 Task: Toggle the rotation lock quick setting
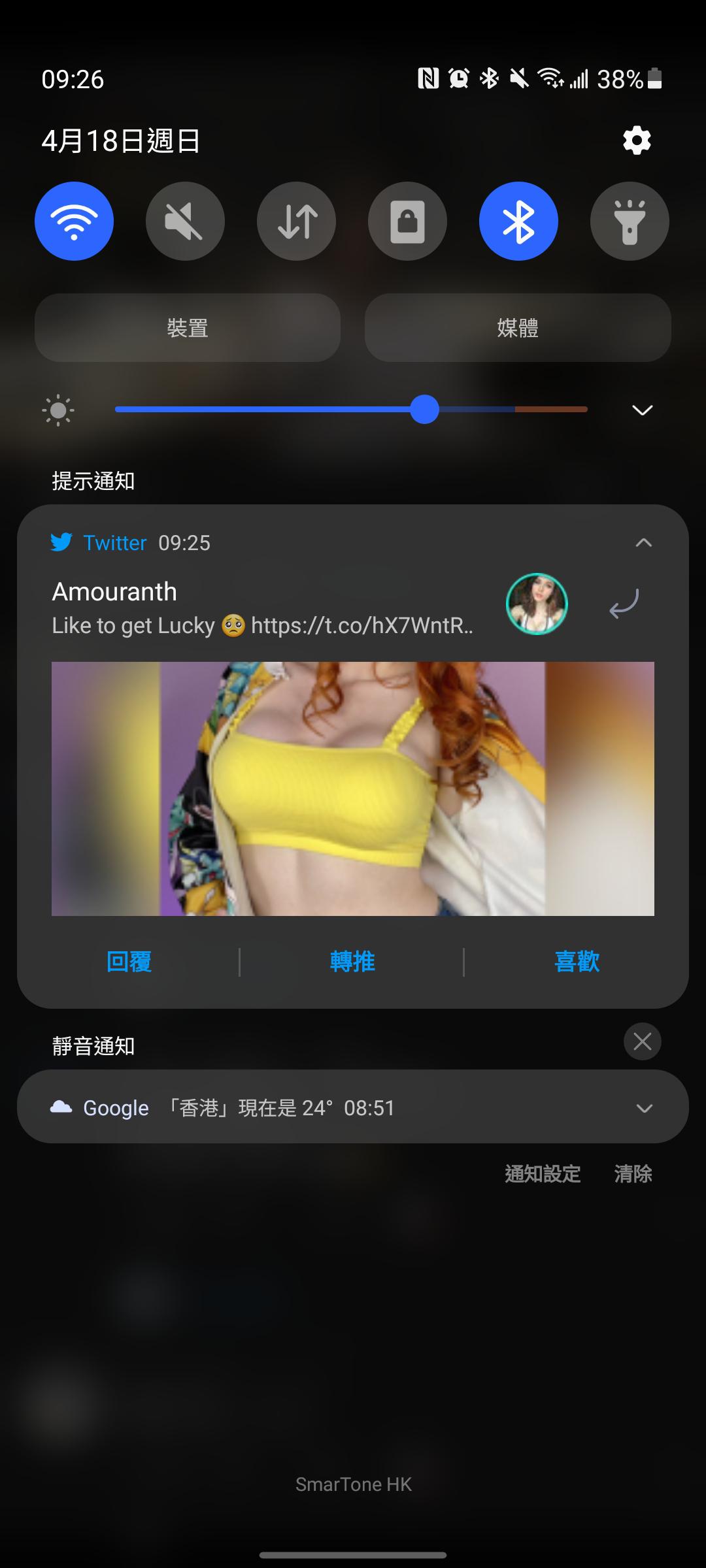[x=407, y=221]
